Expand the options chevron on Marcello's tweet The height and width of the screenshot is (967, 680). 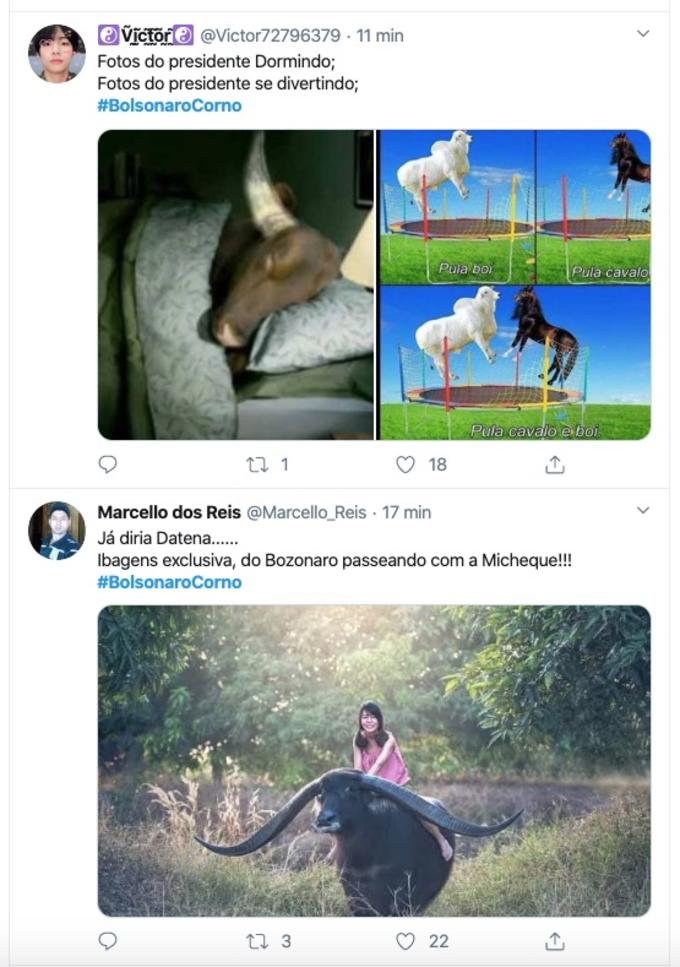coord(643,511)
